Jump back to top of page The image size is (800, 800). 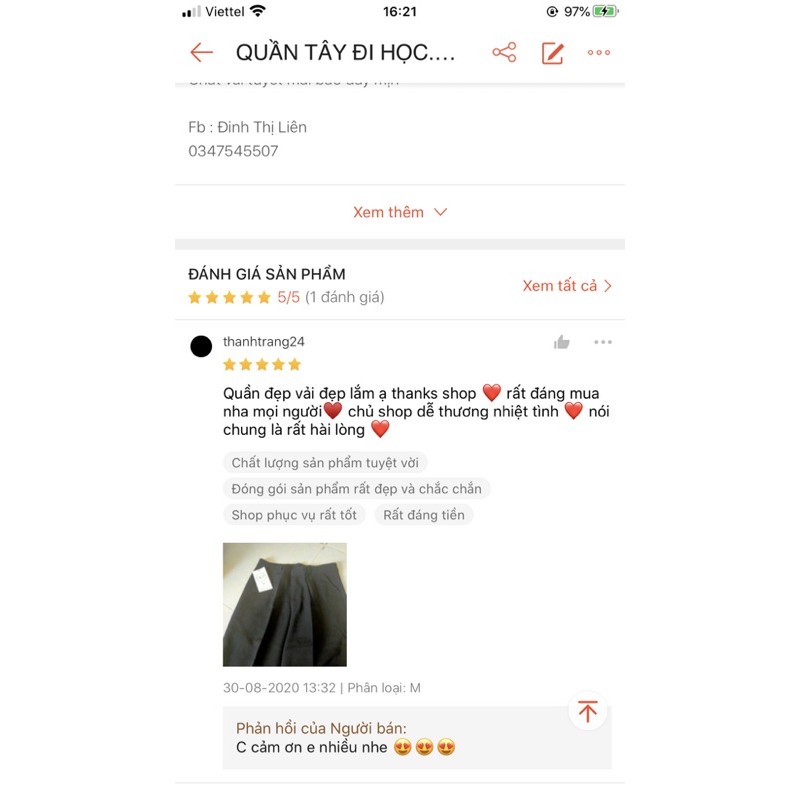coord(588,711)
